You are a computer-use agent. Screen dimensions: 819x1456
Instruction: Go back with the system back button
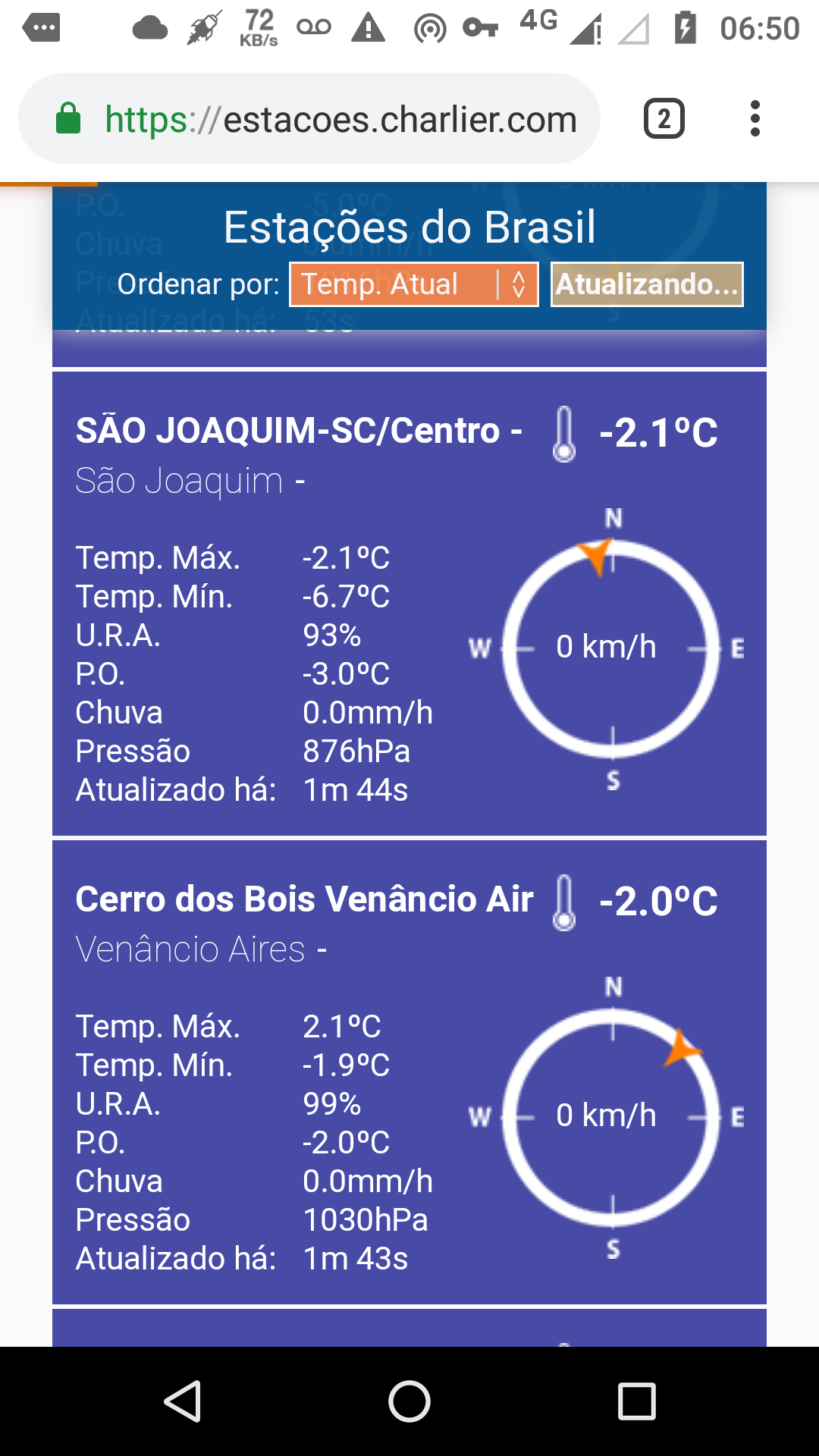click(x=183, y=1401)
